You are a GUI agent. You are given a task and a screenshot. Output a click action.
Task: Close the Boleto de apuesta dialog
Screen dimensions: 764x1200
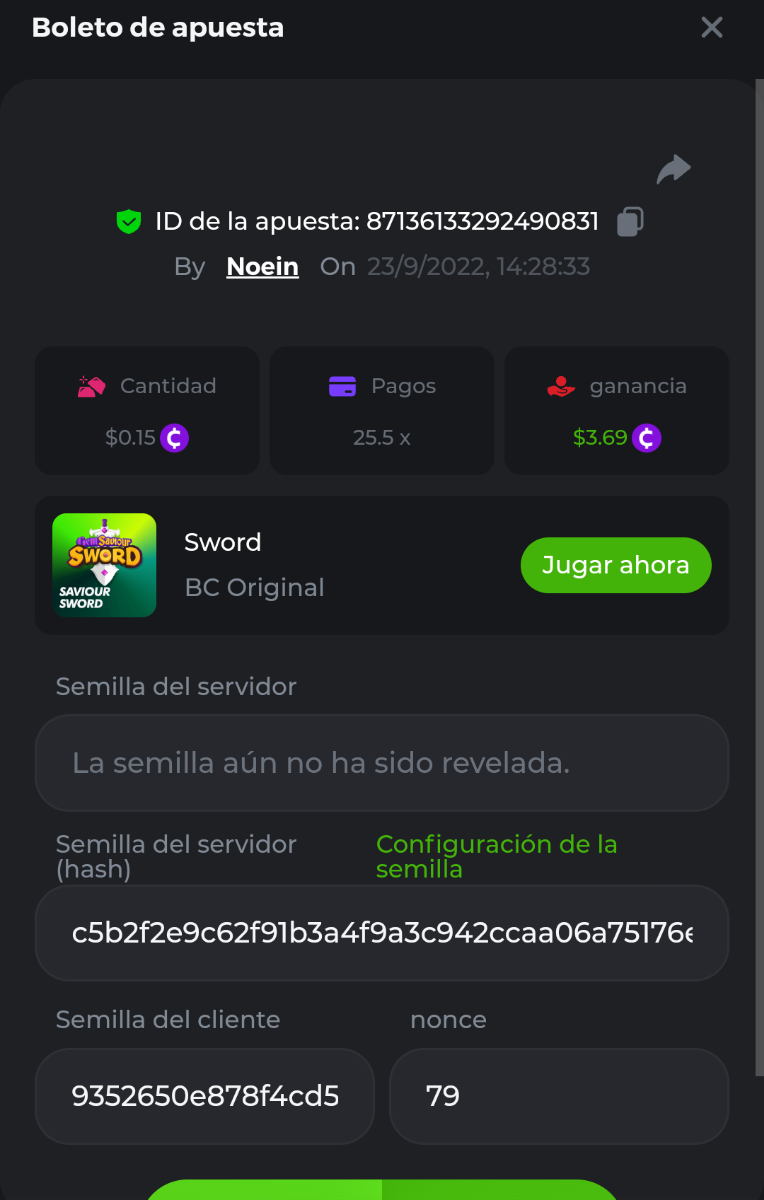pos(711,28)
